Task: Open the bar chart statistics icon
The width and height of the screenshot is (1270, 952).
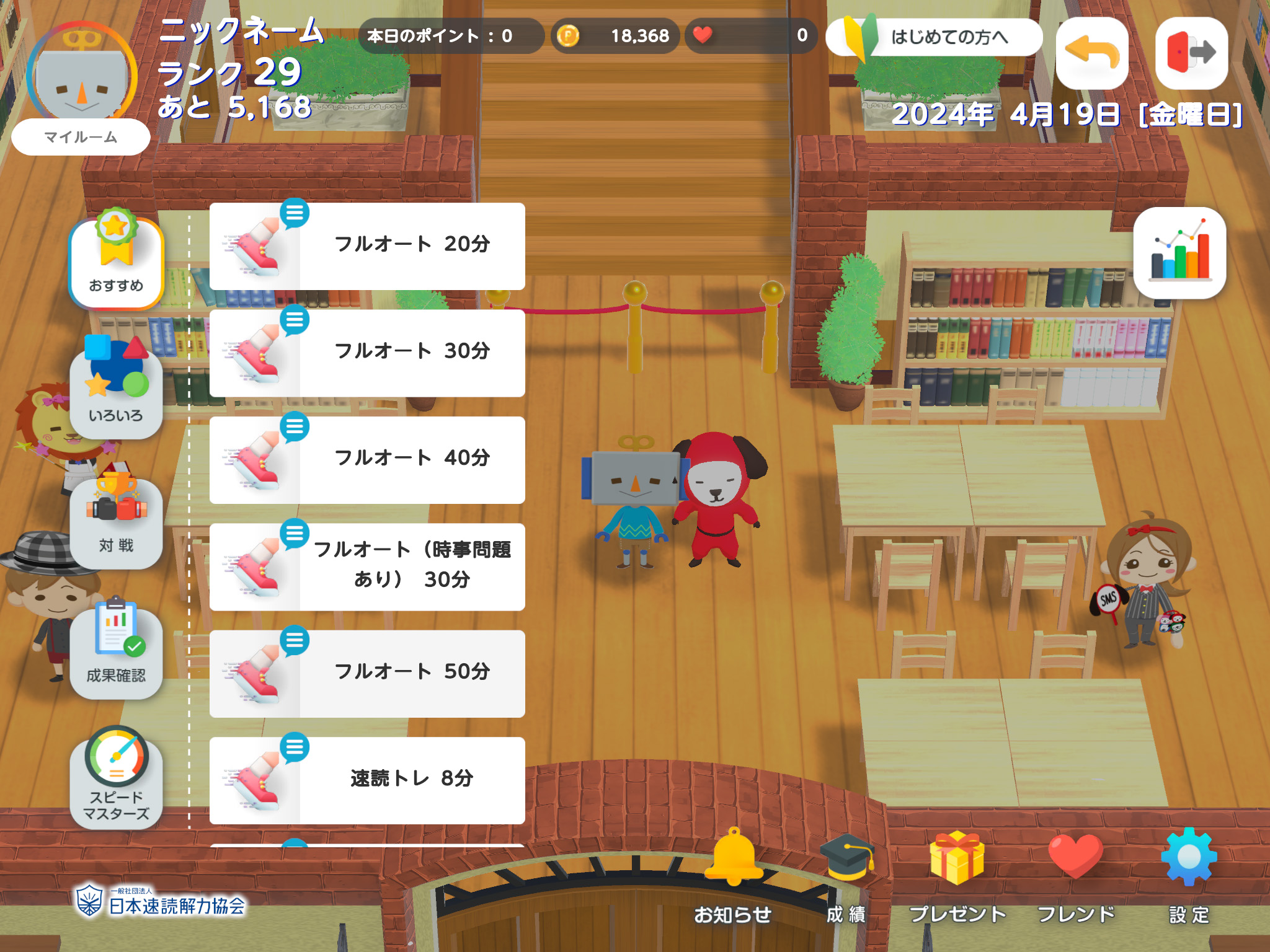Action: [x=1179, y=253]
